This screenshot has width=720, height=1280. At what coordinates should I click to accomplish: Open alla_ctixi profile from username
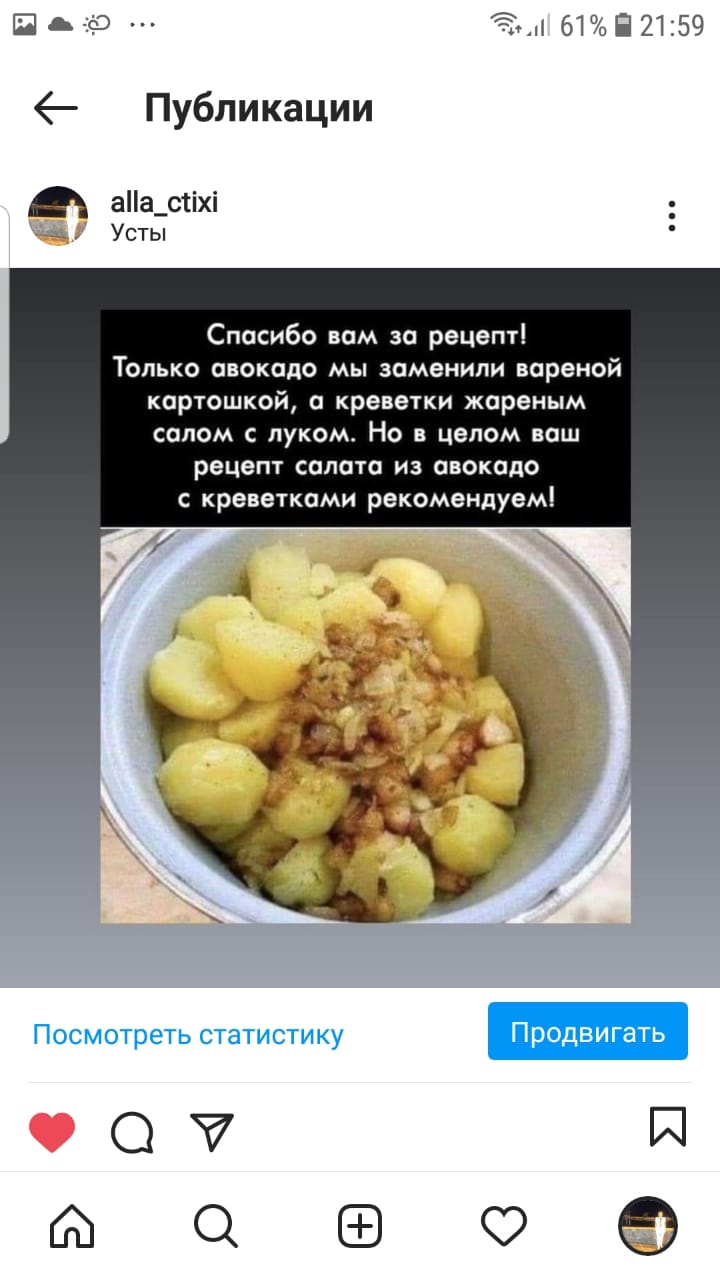(164, 204)
